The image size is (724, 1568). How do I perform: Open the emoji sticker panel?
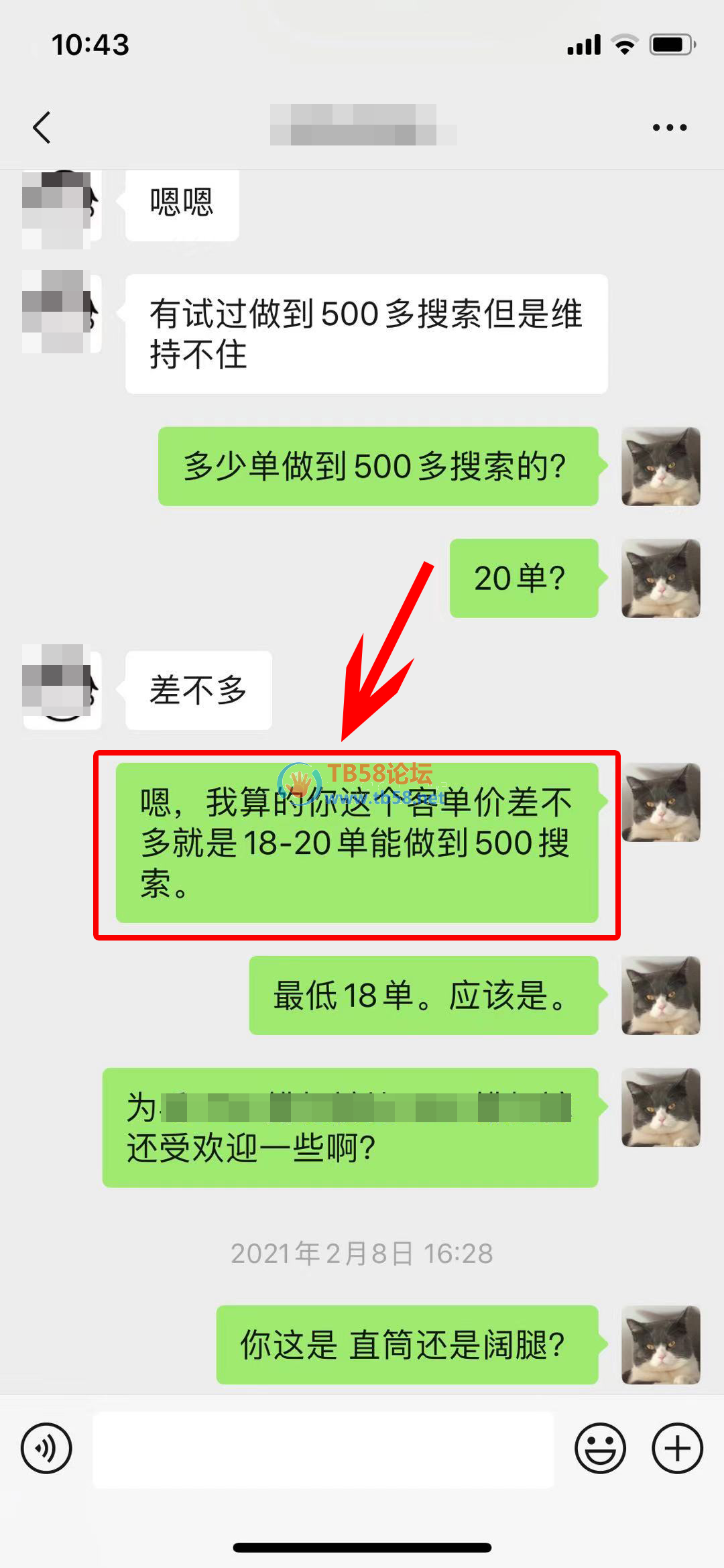(x=600, y=1448)
